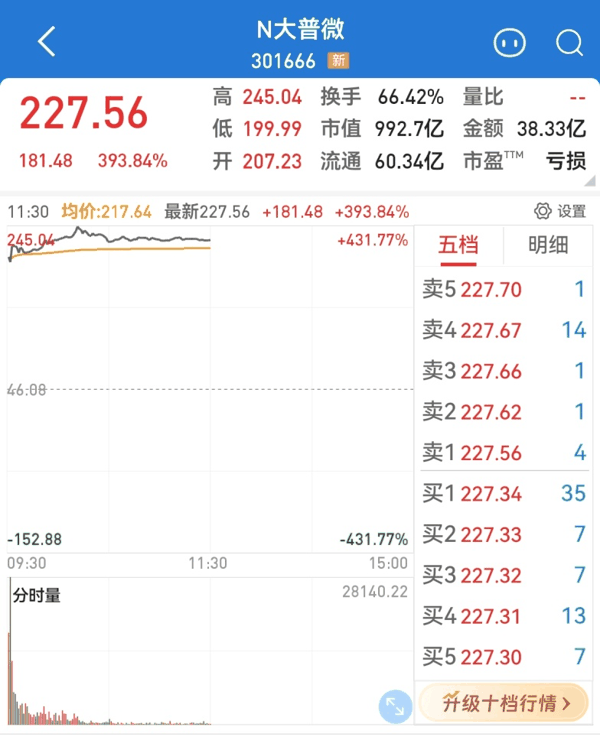Tap 升级十档行情 upgrade button
Screen dimensions: 600x743
tap(508, 703)
